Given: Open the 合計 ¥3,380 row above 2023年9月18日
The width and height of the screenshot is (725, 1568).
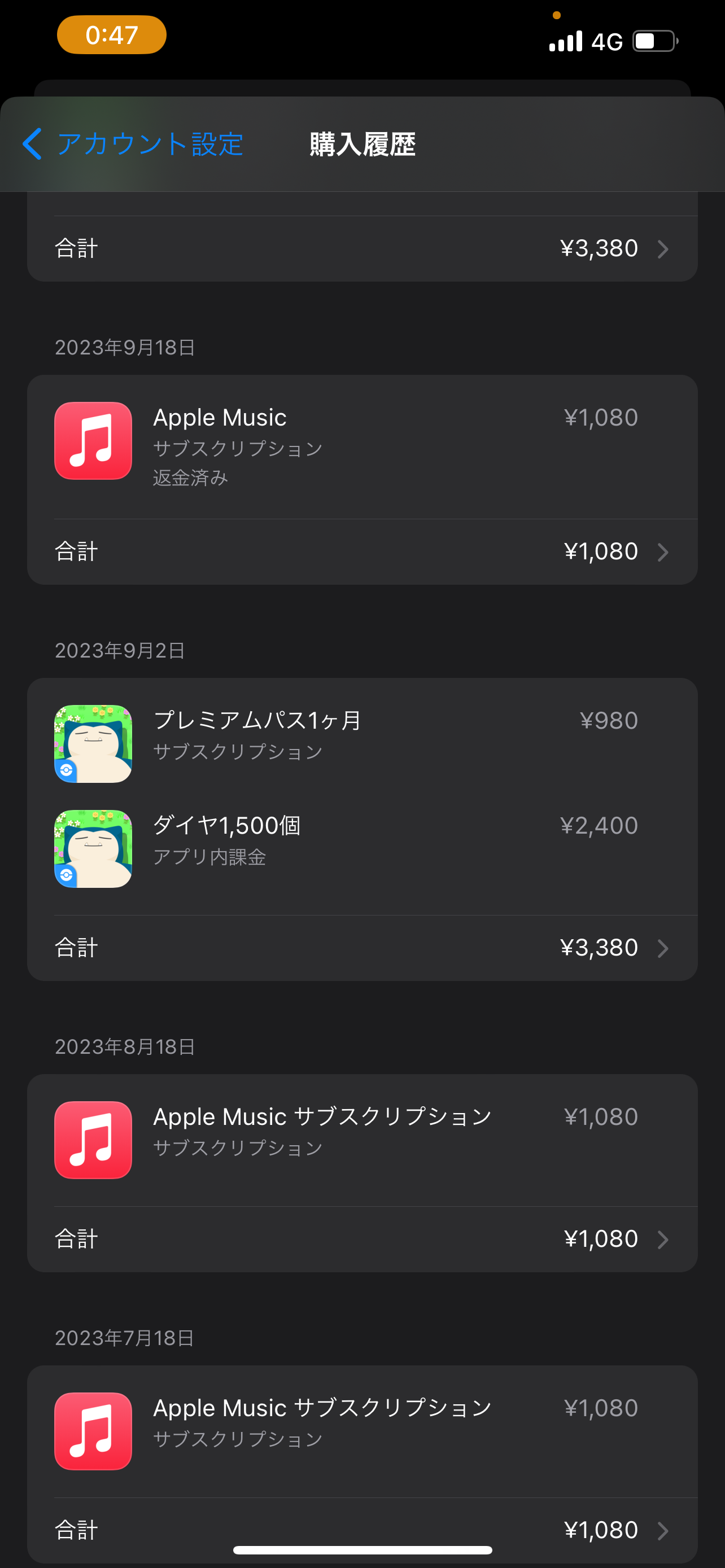Looking at the screenshot, I should pos(362,248).
